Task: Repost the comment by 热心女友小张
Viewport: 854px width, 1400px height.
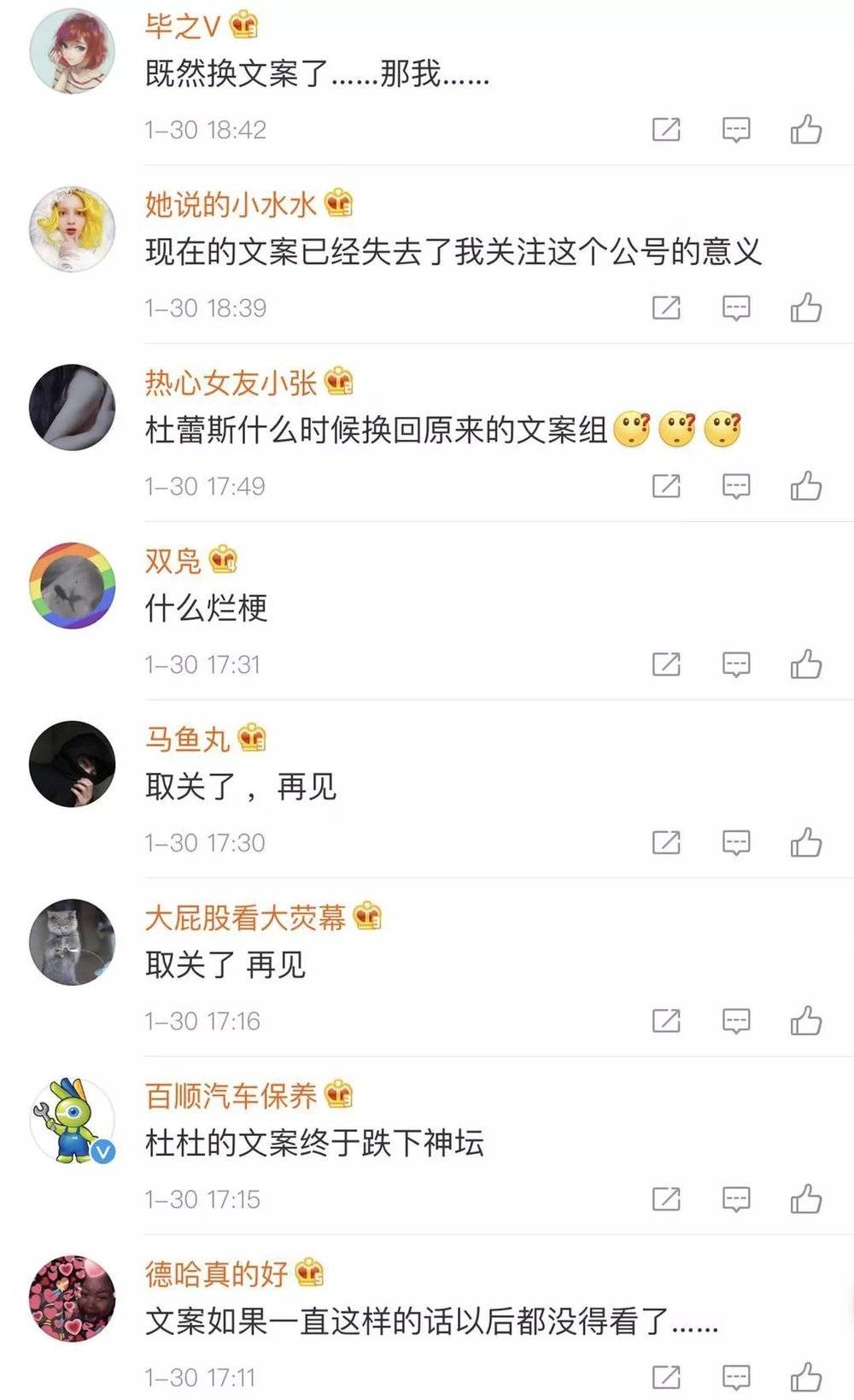Action: tap(666, 486)
